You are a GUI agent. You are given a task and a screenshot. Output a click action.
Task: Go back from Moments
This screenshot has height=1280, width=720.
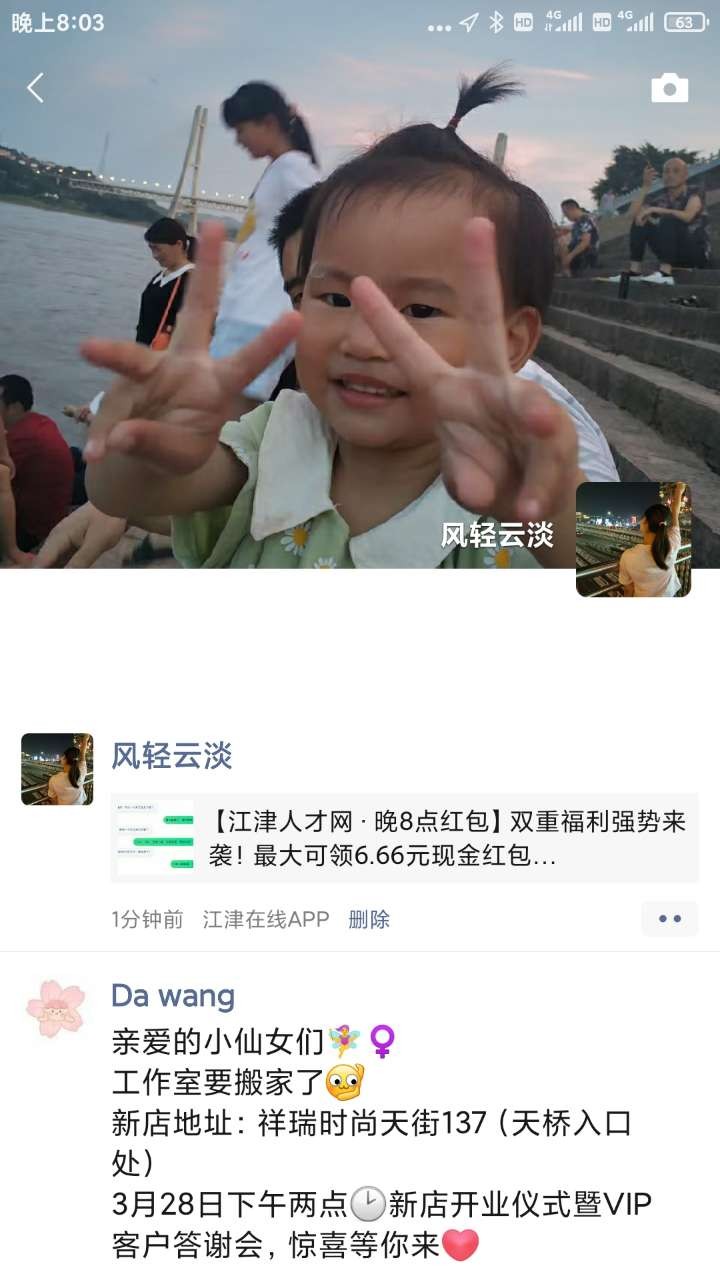pyautogui.click(x=36, y=88)
